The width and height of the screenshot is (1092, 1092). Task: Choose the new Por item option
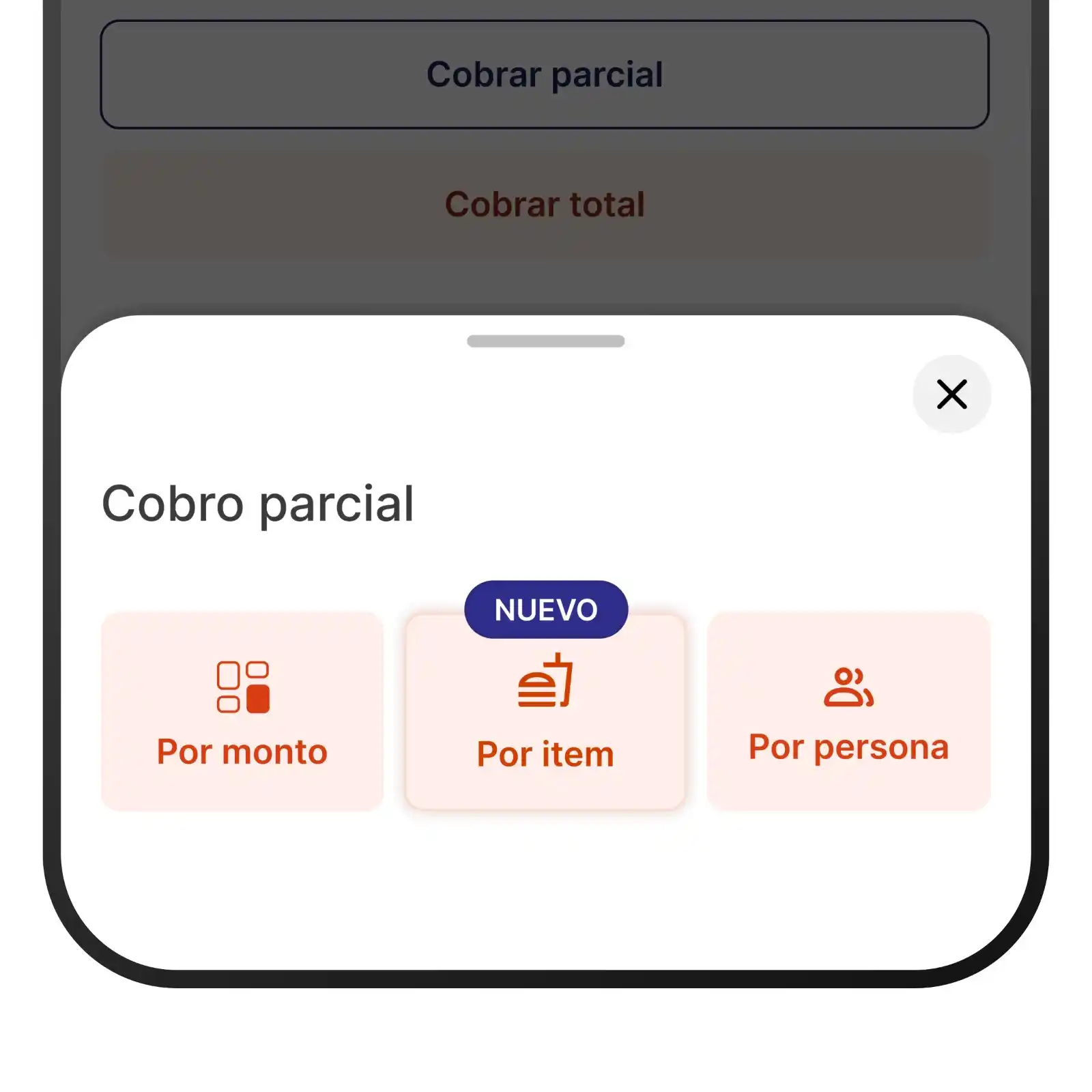pyautogui.click(x=545, y=713)
